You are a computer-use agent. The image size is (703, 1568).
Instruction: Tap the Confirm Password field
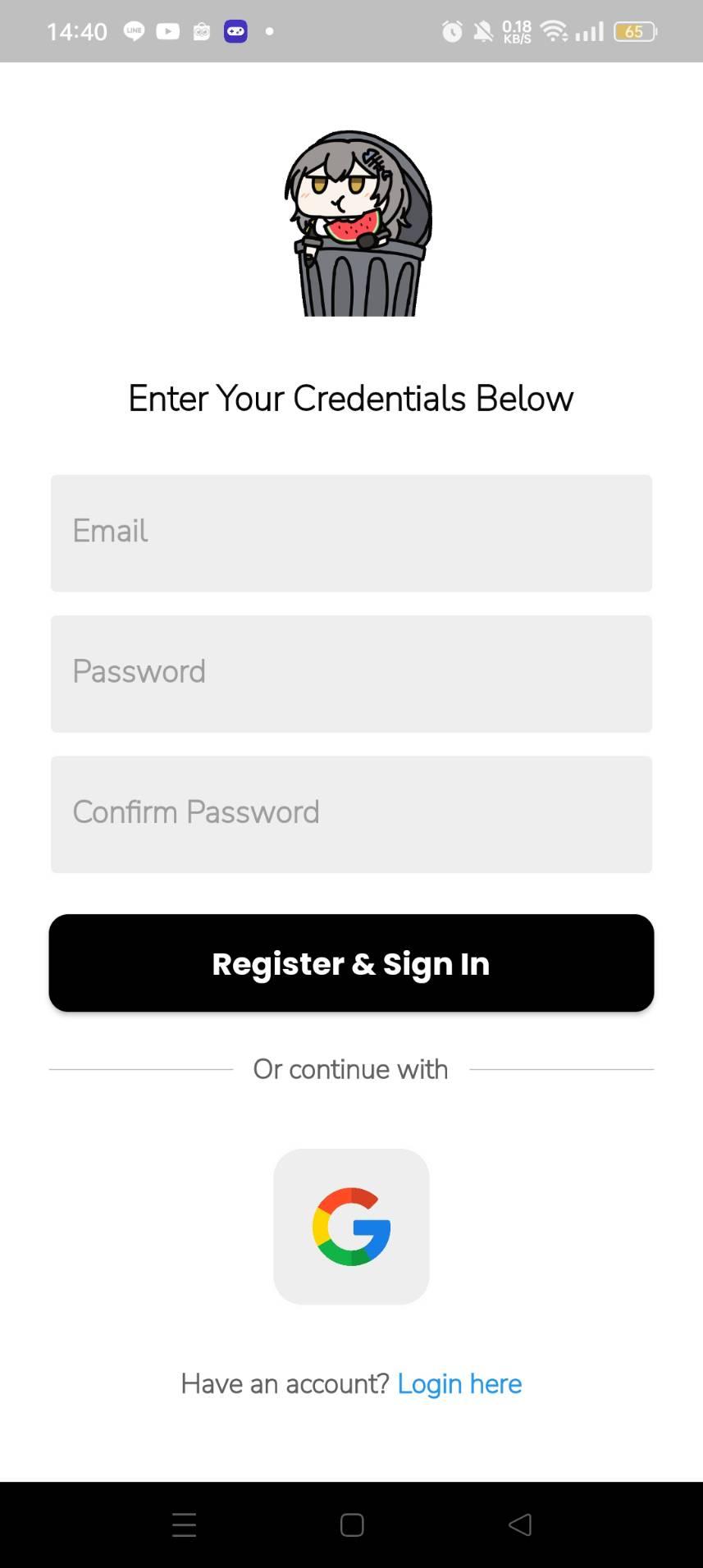[x=351, y=814]
